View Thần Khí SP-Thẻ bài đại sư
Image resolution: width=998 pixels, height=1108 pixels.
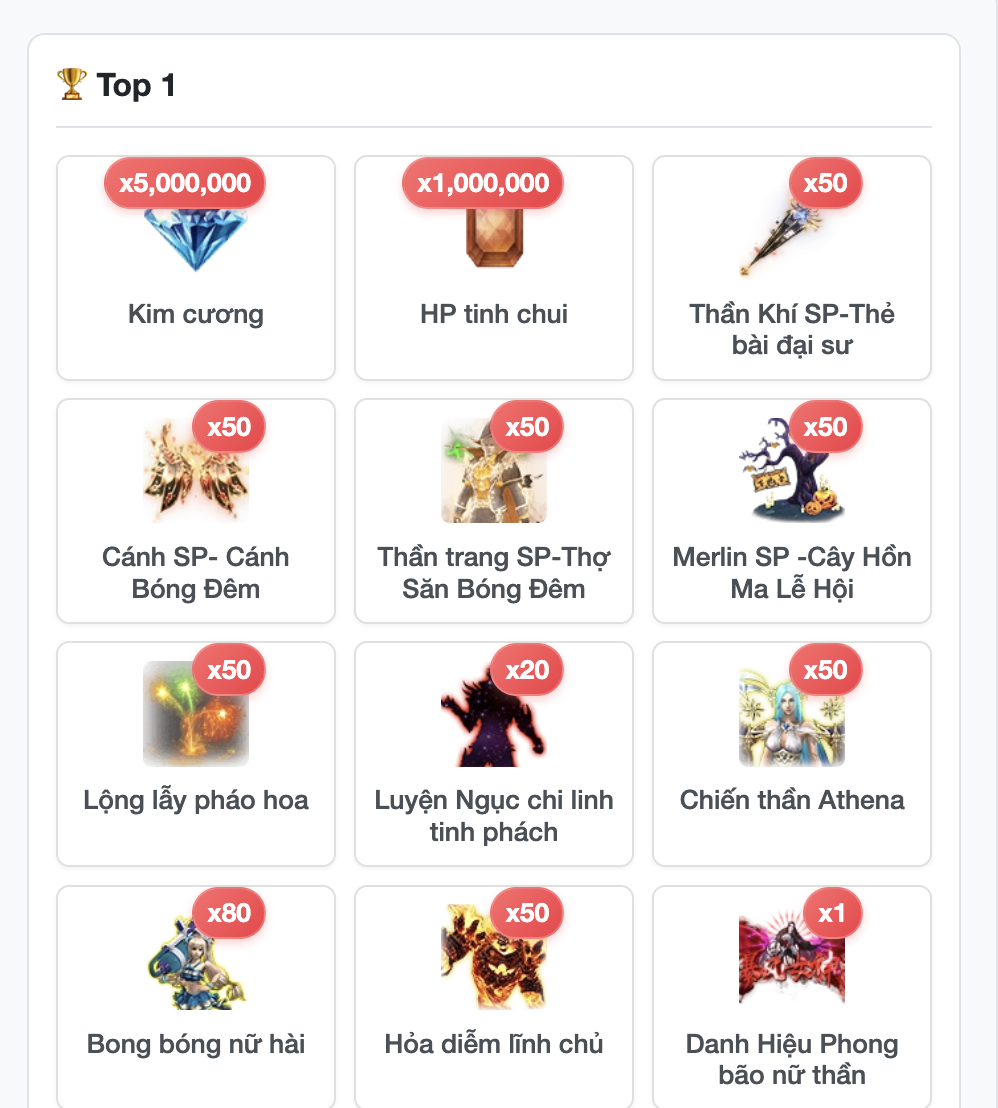click(792, 268)
